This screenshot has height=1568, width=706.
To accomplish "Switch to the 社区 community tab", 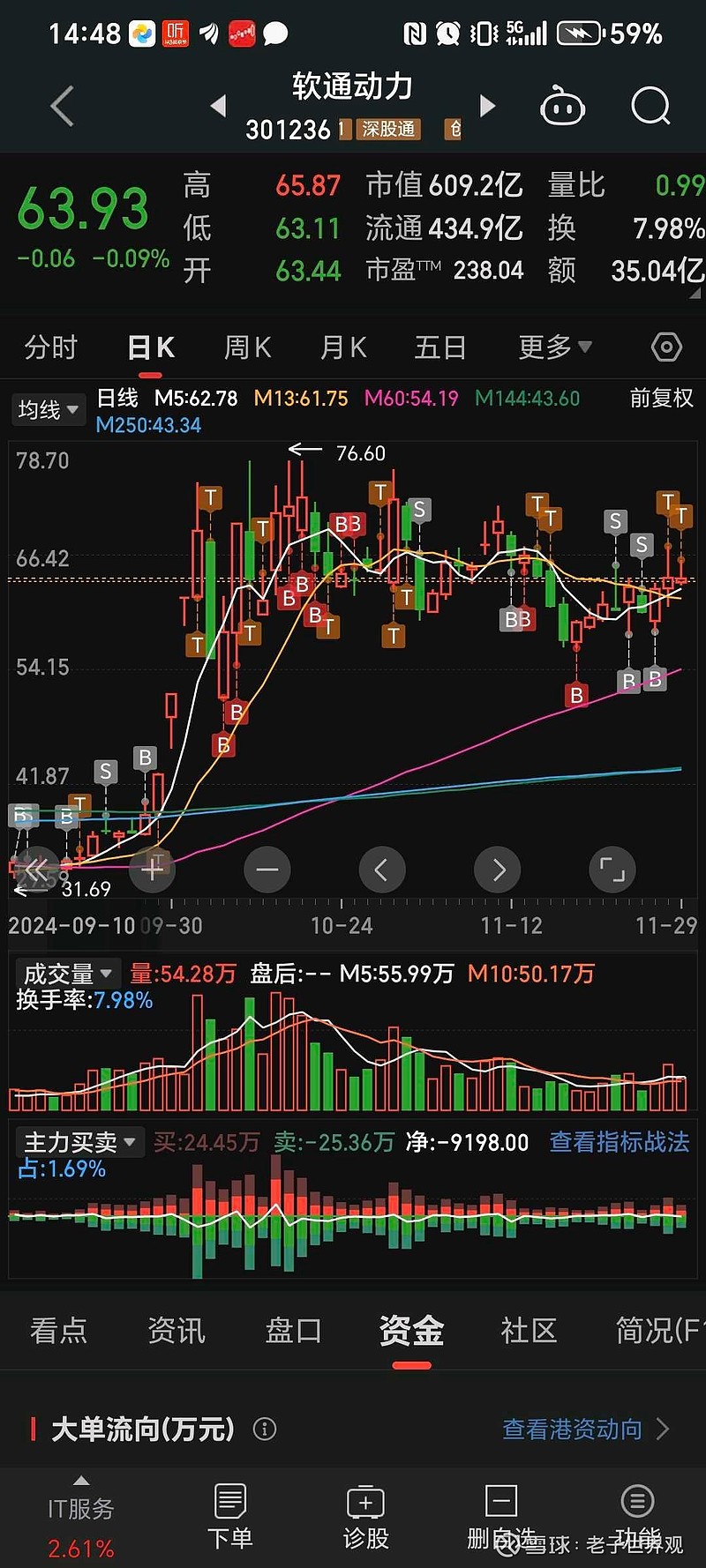I will (528, 1331).
